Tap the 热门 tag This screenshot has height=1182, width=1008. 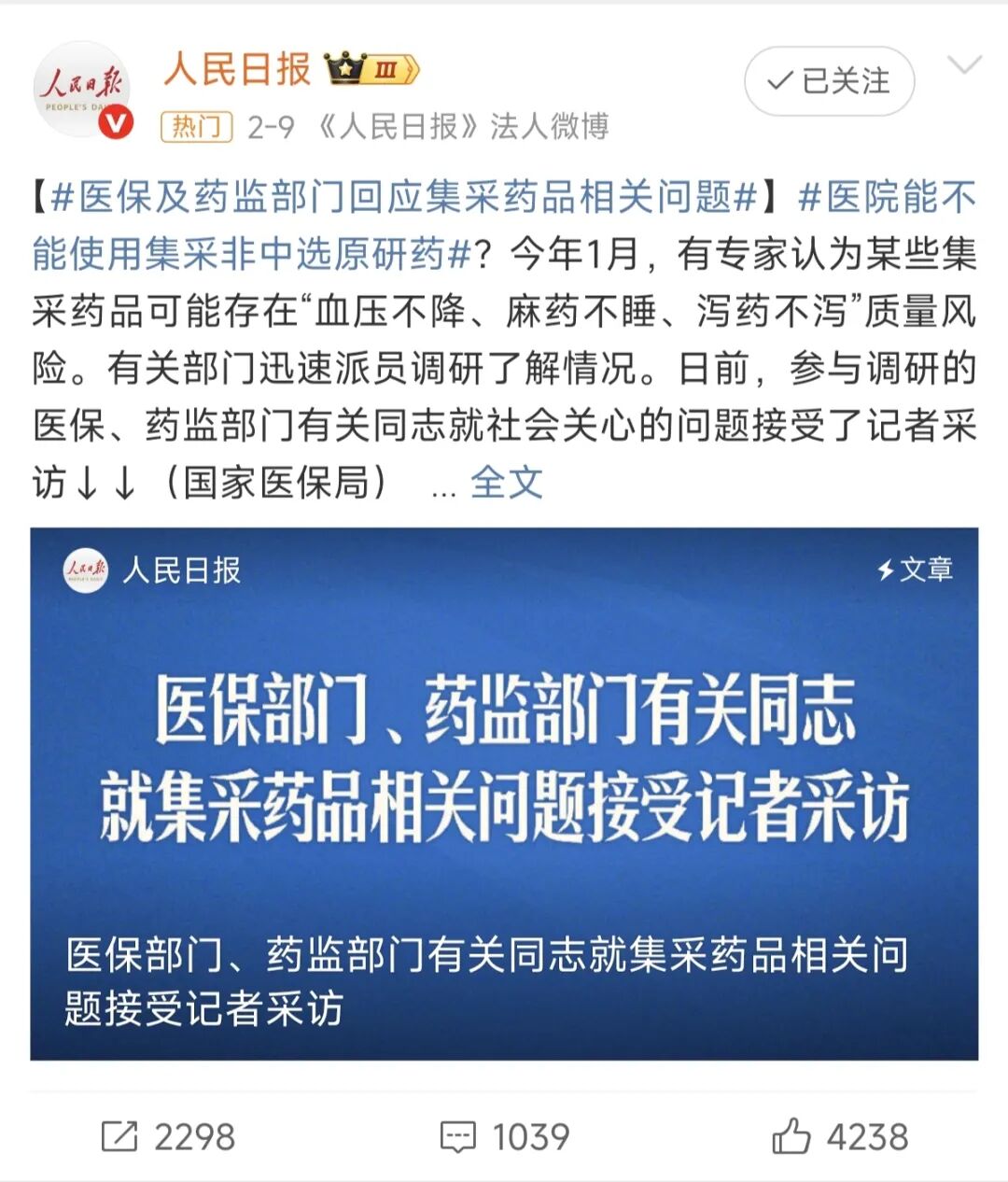click(196, 126)
